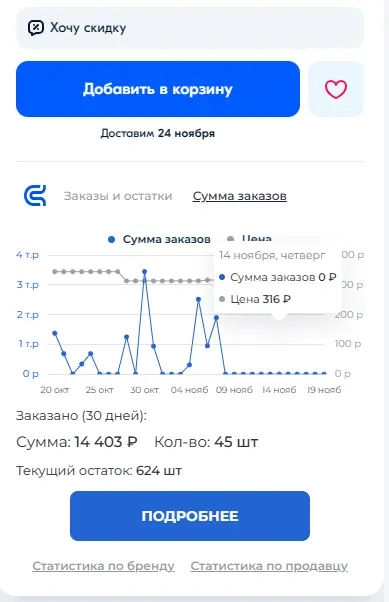389x602 pixels.
Task: Open Статистика по продавцу link
Action: point(269,566)
